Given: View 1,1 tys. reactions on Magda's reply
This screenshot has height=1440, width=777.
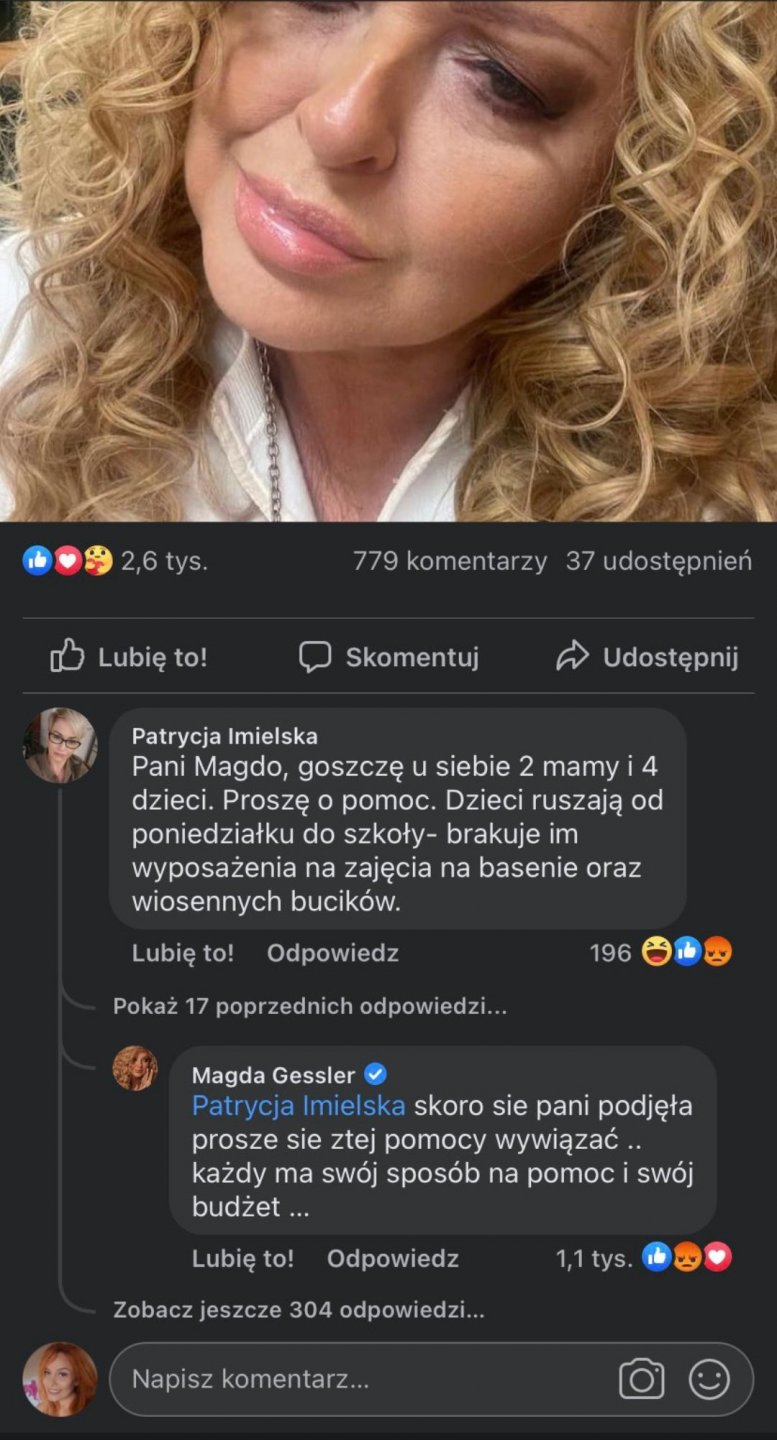Looking at the screenshot, I should pos(643,1258).
